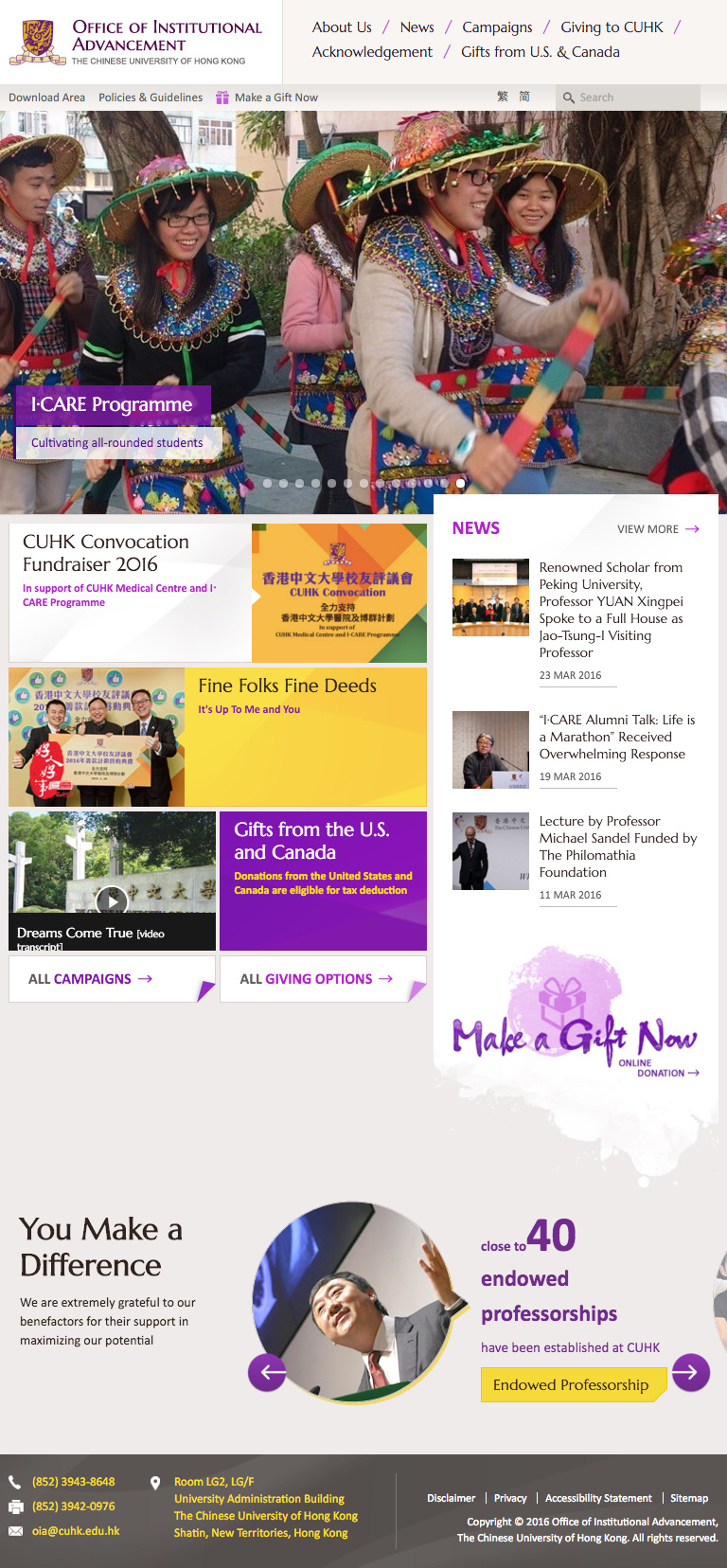This screenshot has width=727, height=1568.
Task: Open the About Us menu
Action: coord(342,27)
